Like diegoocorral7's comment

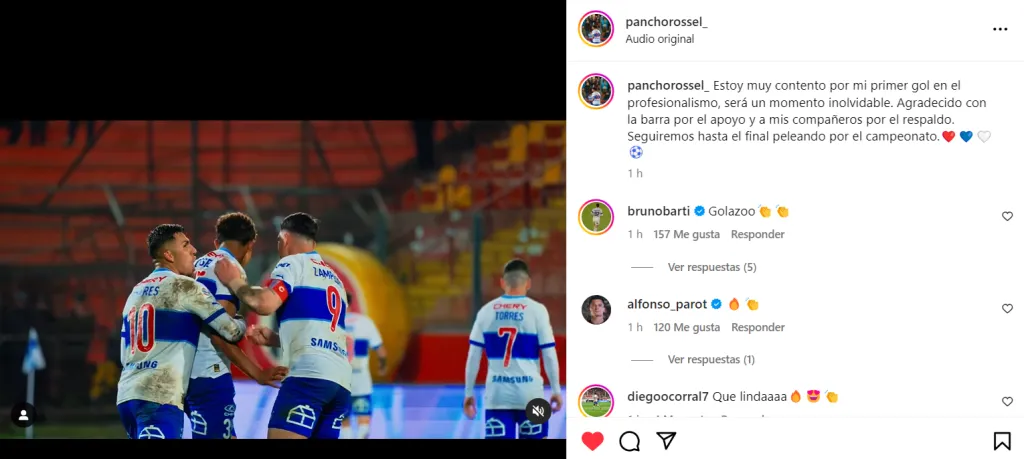(x=1007, y=401)
